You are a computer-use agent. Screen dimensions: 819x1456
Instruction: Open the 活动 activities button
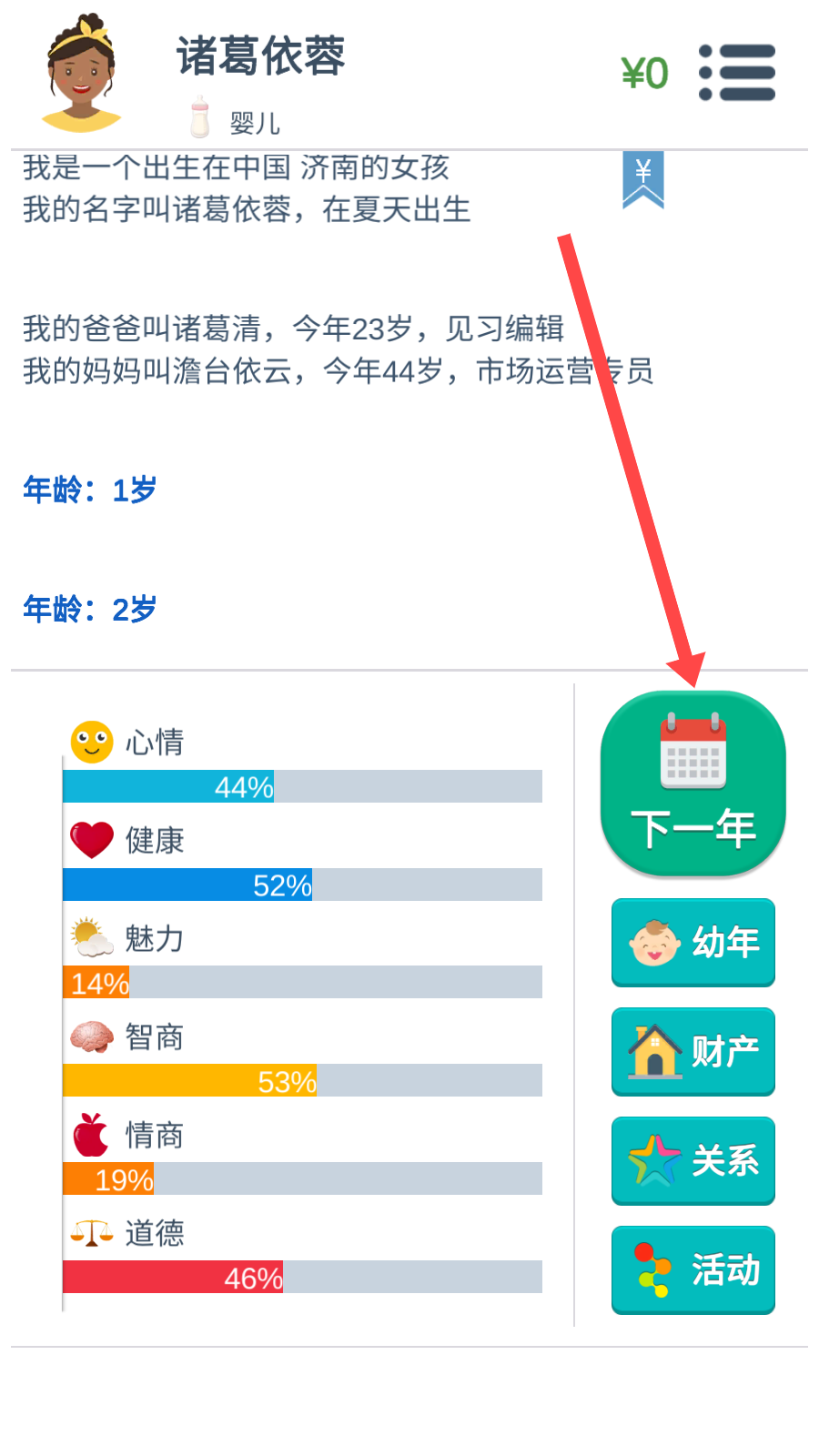point(693,1269)
